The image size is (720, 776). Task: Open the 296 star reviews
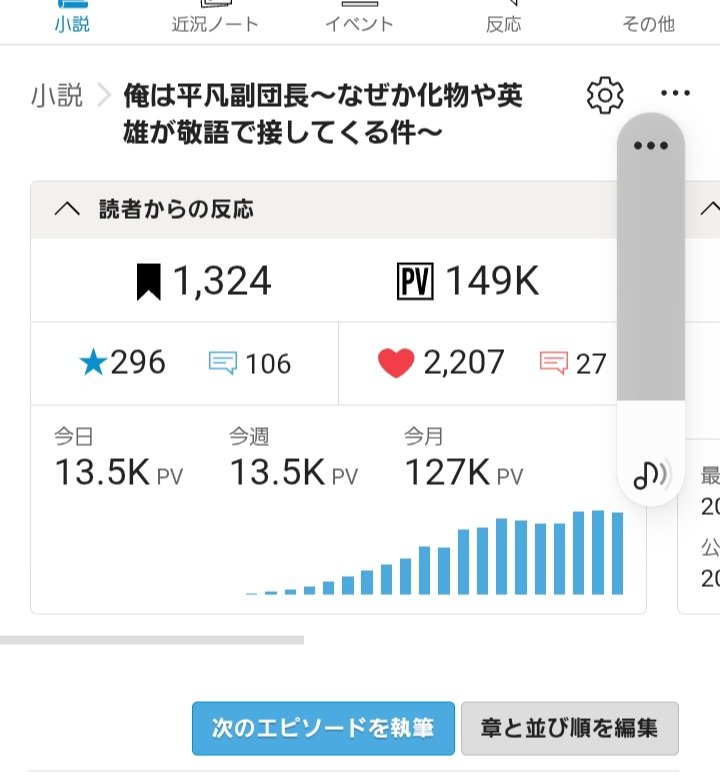(x=122, y=362)
